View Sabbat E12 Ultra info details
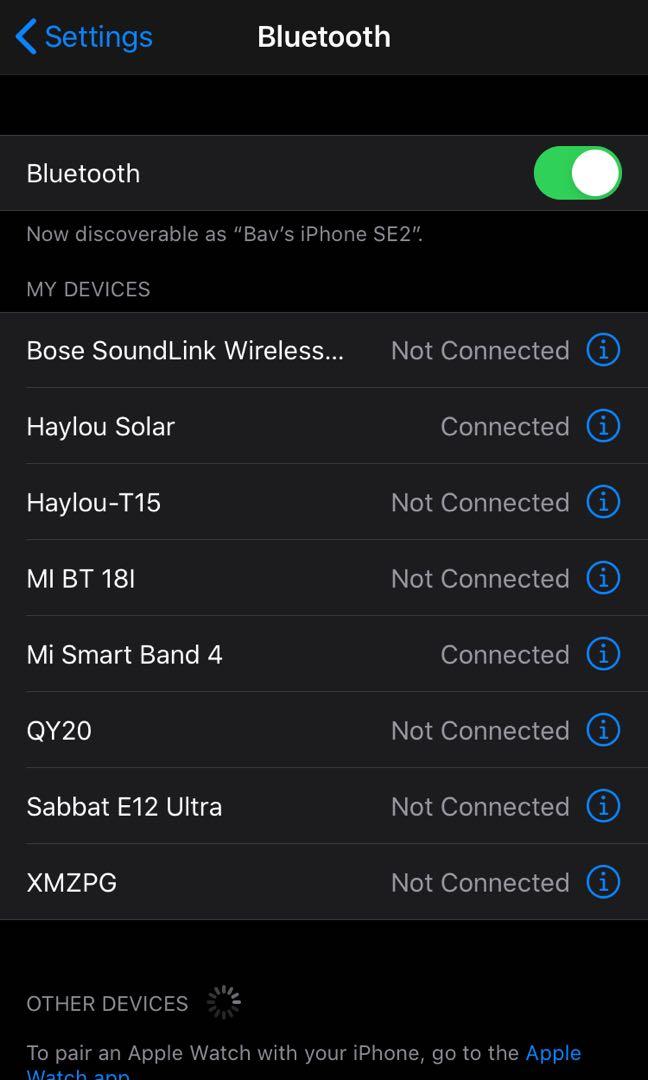 pyautogui.click(x=603, y=806)
